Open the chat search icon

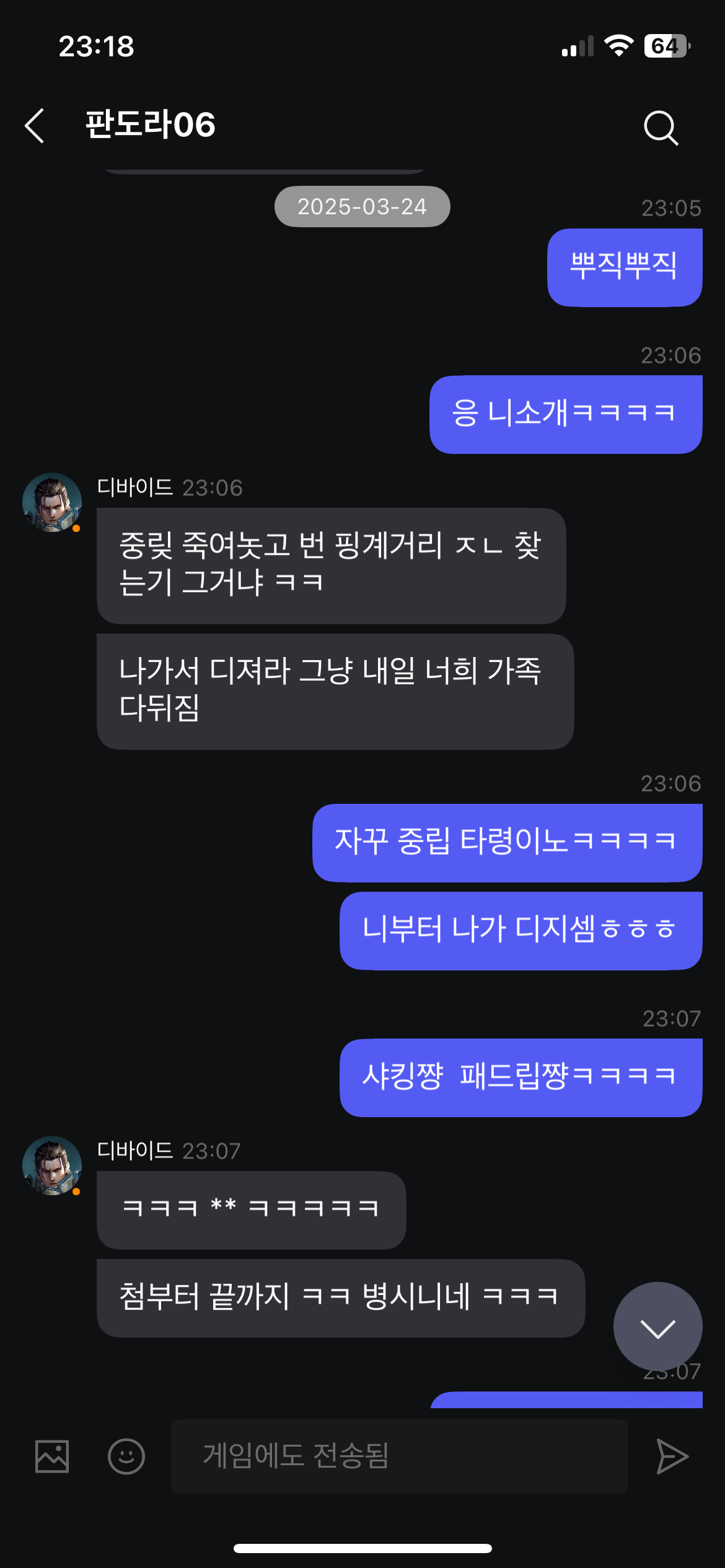pyautogui.click(x=661, y=127)
